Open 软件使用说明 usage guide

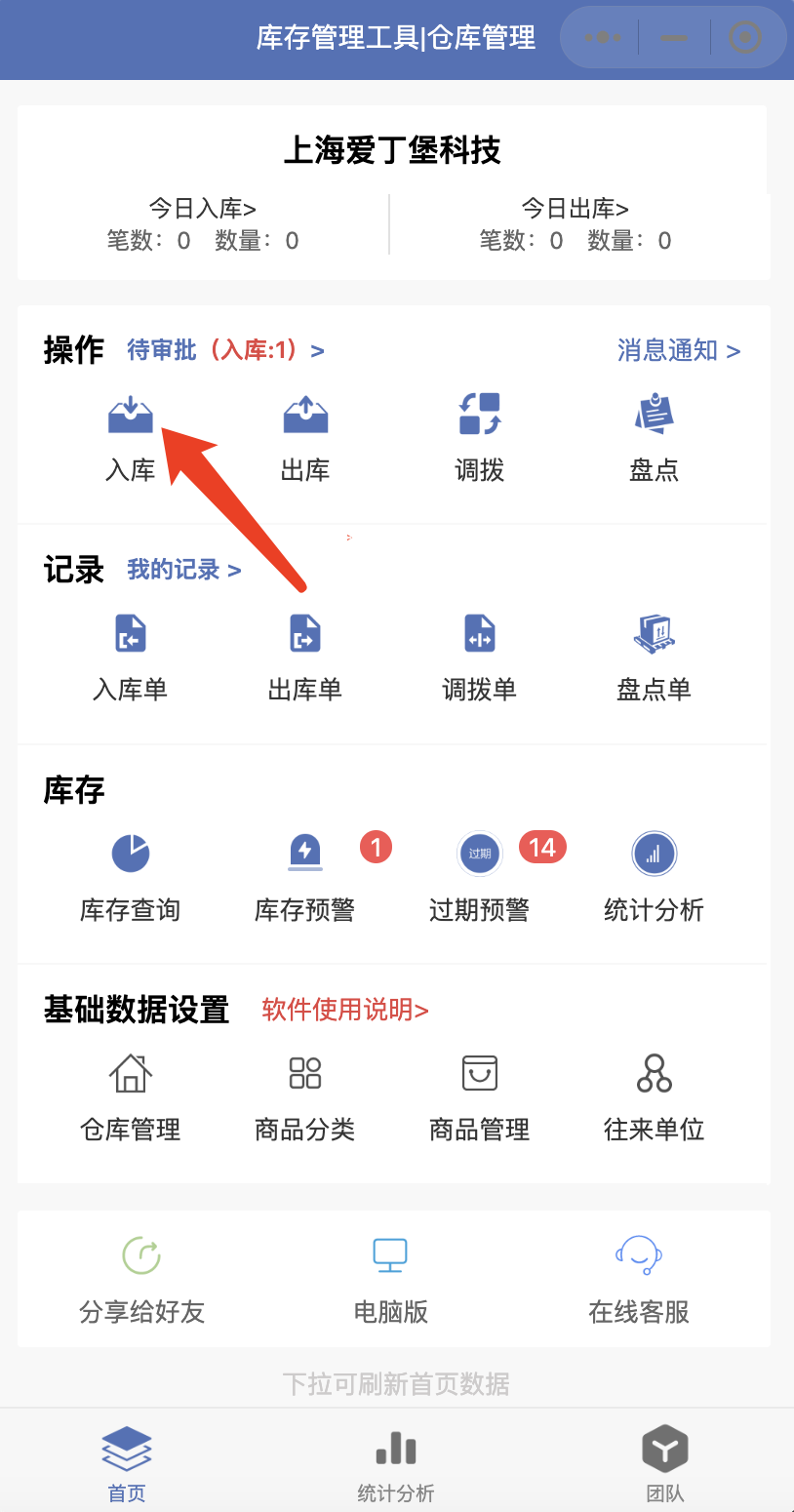345,1010
